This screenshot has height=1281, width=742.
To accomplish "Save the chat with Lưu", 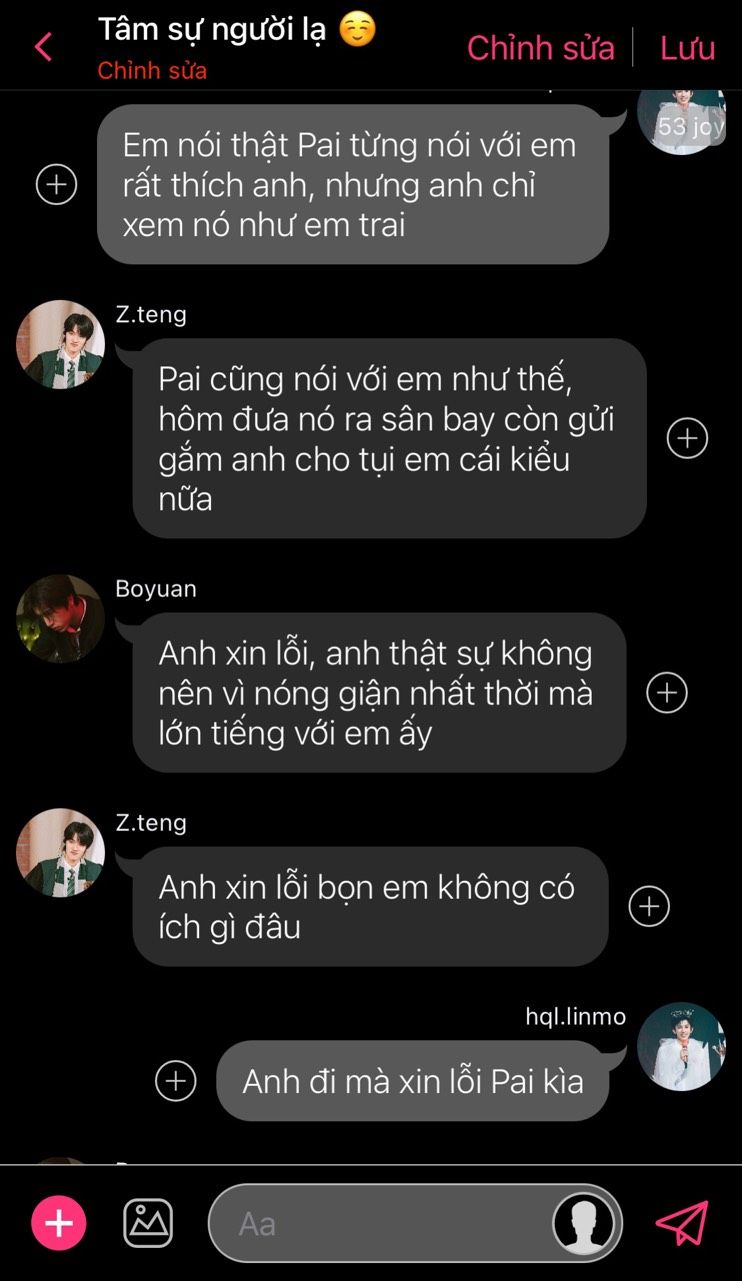I will (688, 47).
